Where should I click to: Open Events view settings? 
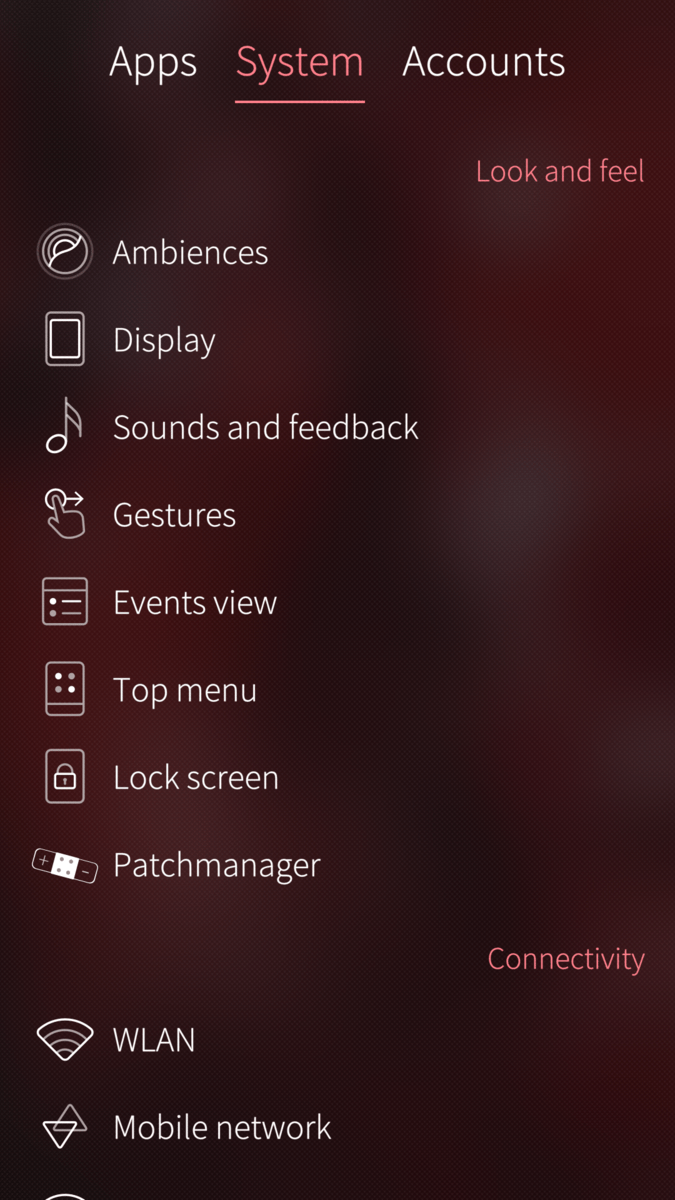[x=194, y=603]
